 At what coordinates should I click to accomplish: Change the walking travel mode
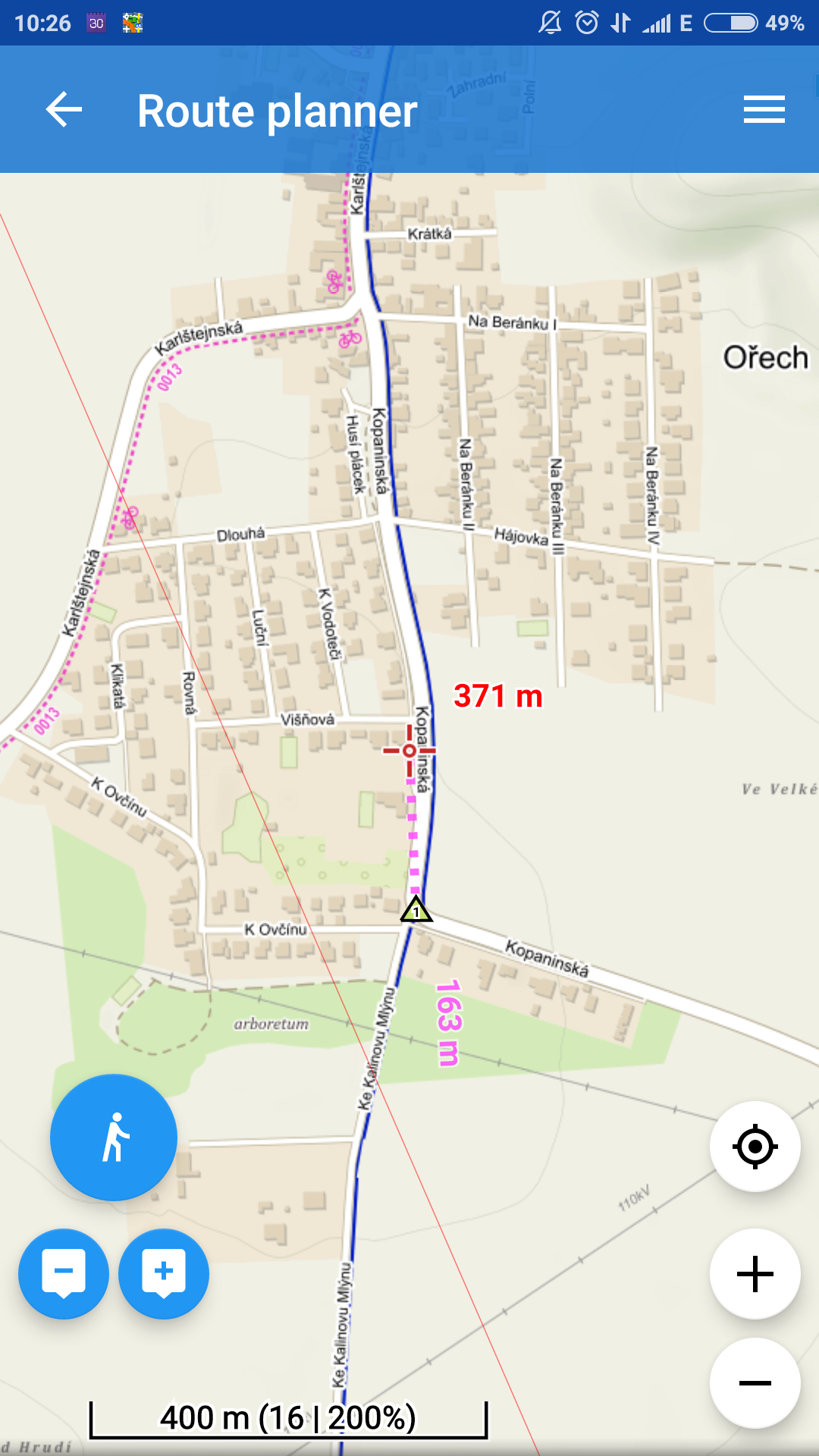pos(114,1137)
